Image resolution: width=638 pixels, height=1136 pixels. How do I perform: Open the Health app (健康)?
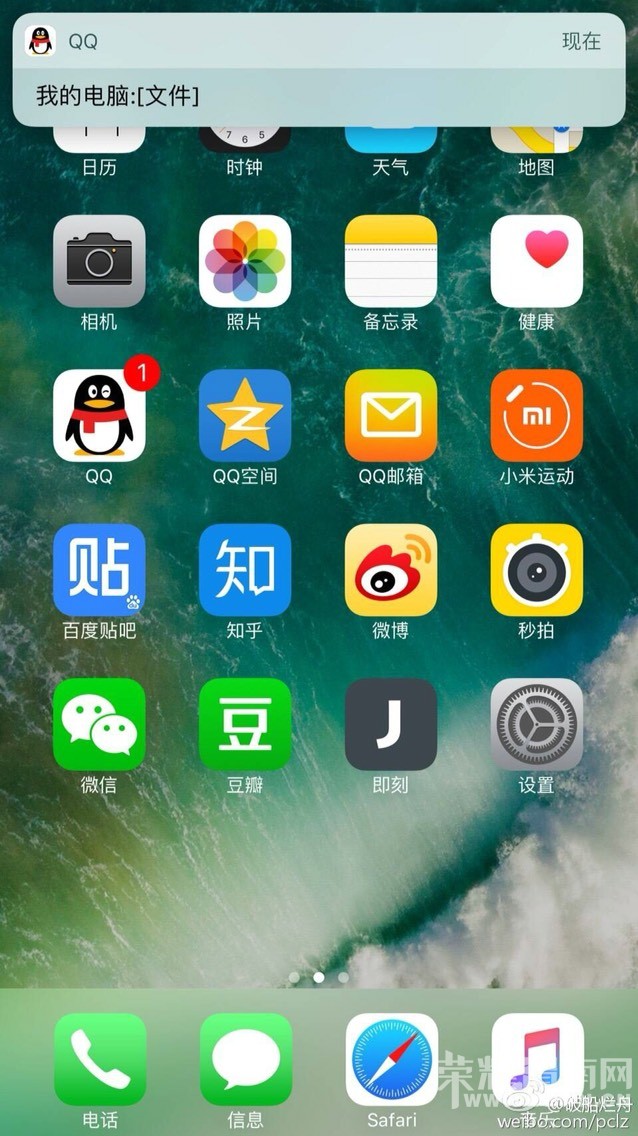coord(537,261)
